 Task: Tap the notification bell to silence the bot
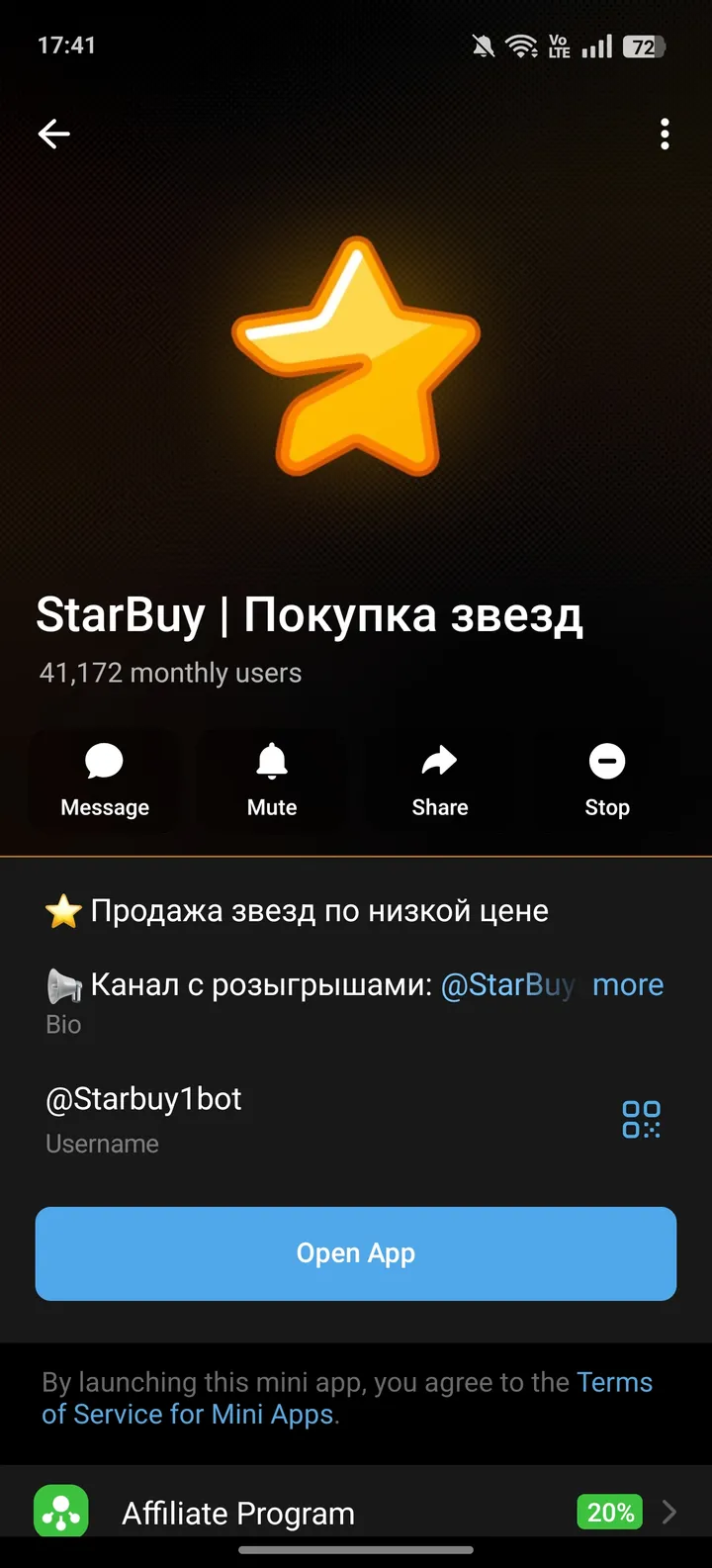271,762
